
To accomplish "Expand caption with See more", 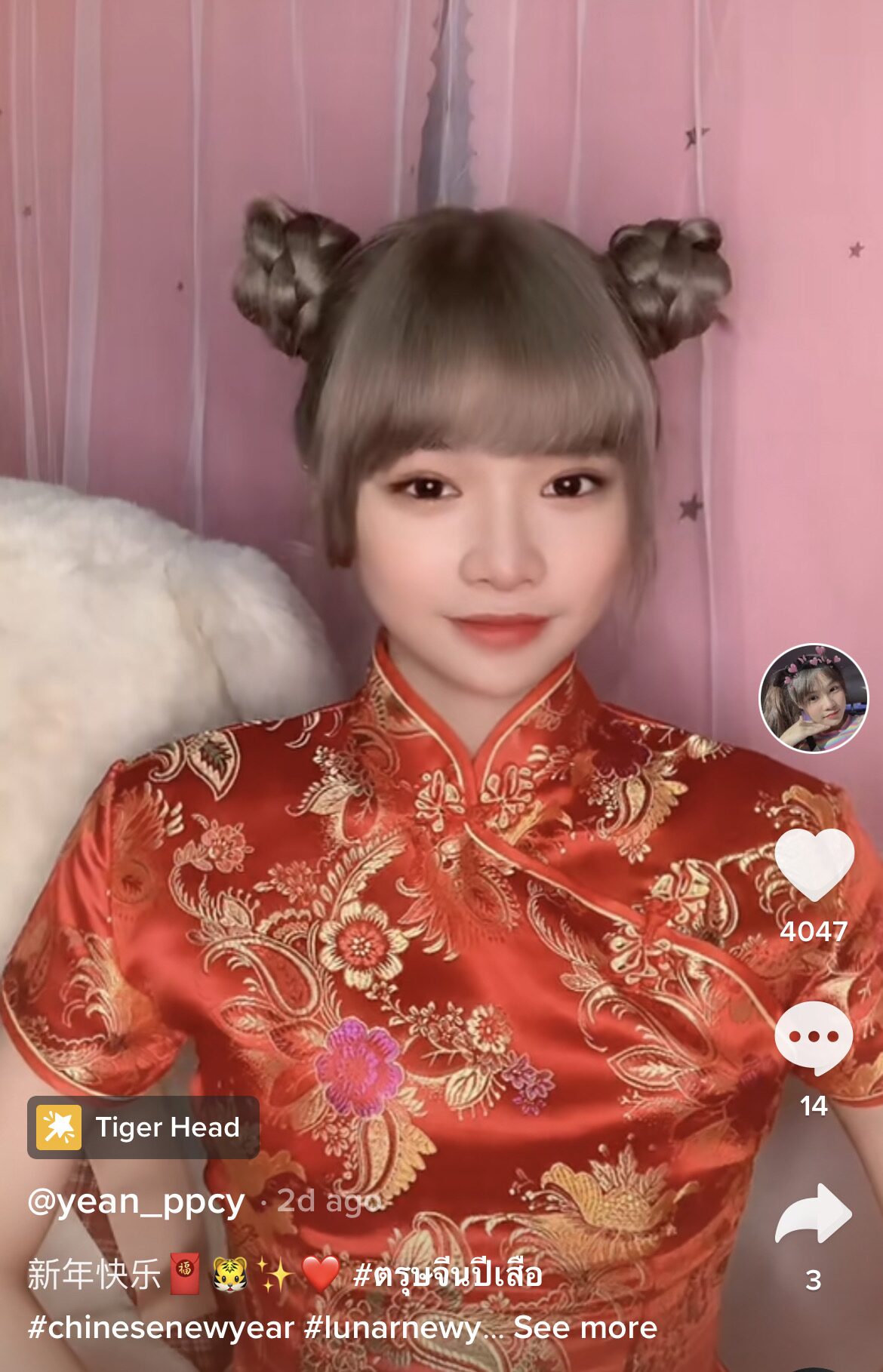I will pos(585,1327).
